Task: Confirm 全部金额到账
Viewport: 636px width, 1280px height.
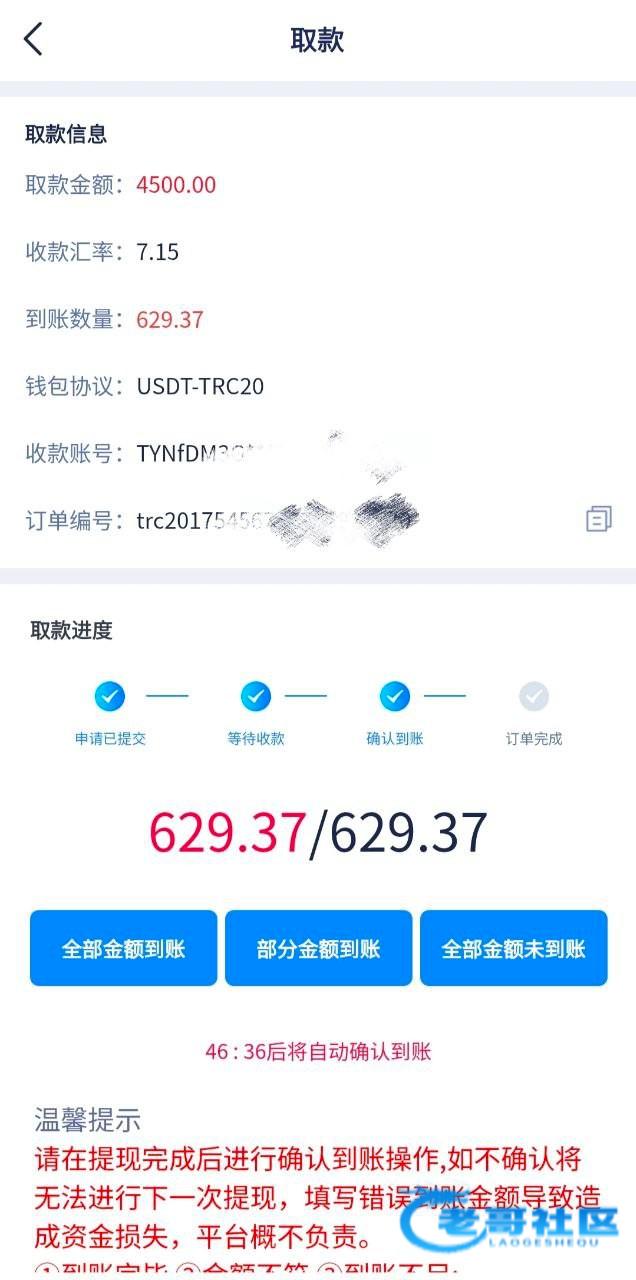Action: (x=123, y=948)
